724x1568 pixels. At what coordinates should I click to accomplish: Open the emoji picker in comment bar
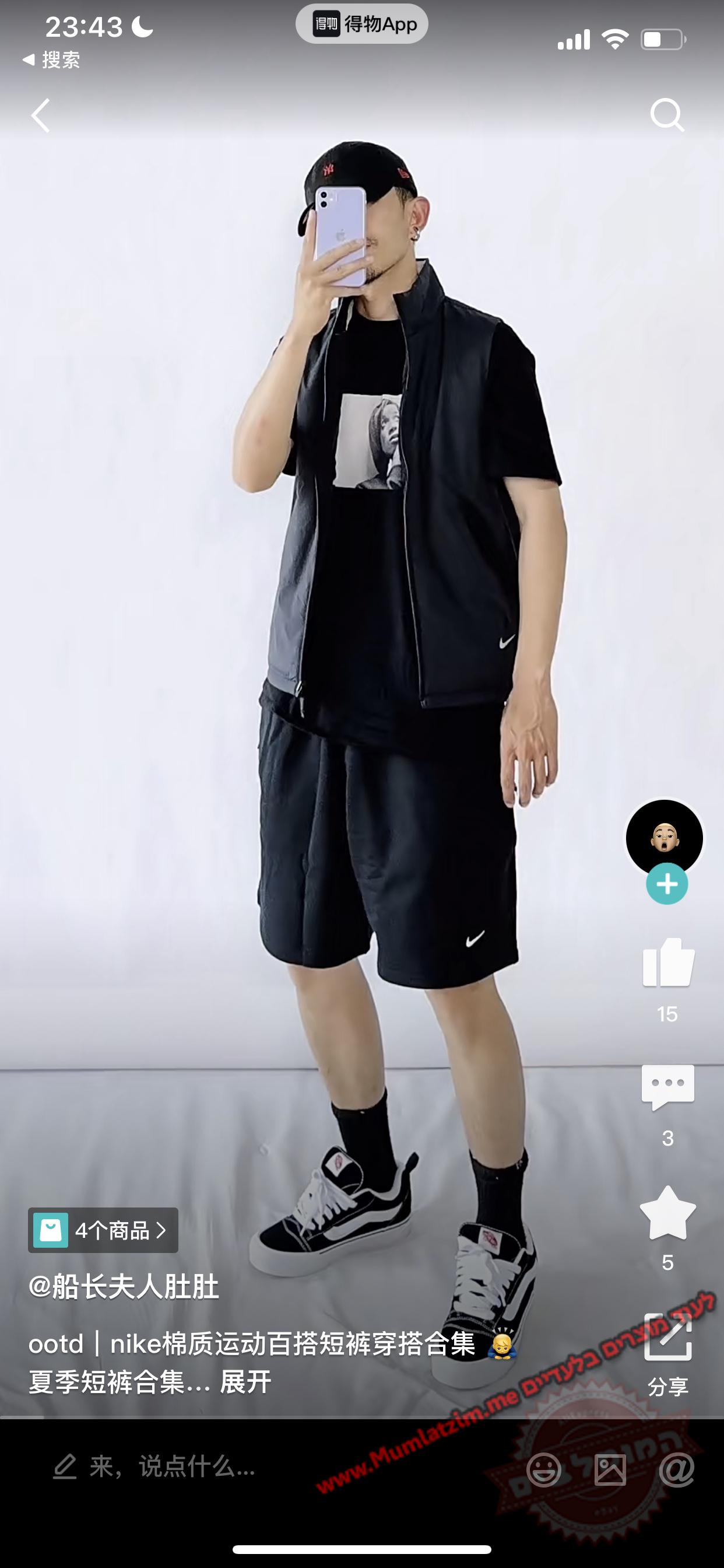click(x=543, y=1469)
